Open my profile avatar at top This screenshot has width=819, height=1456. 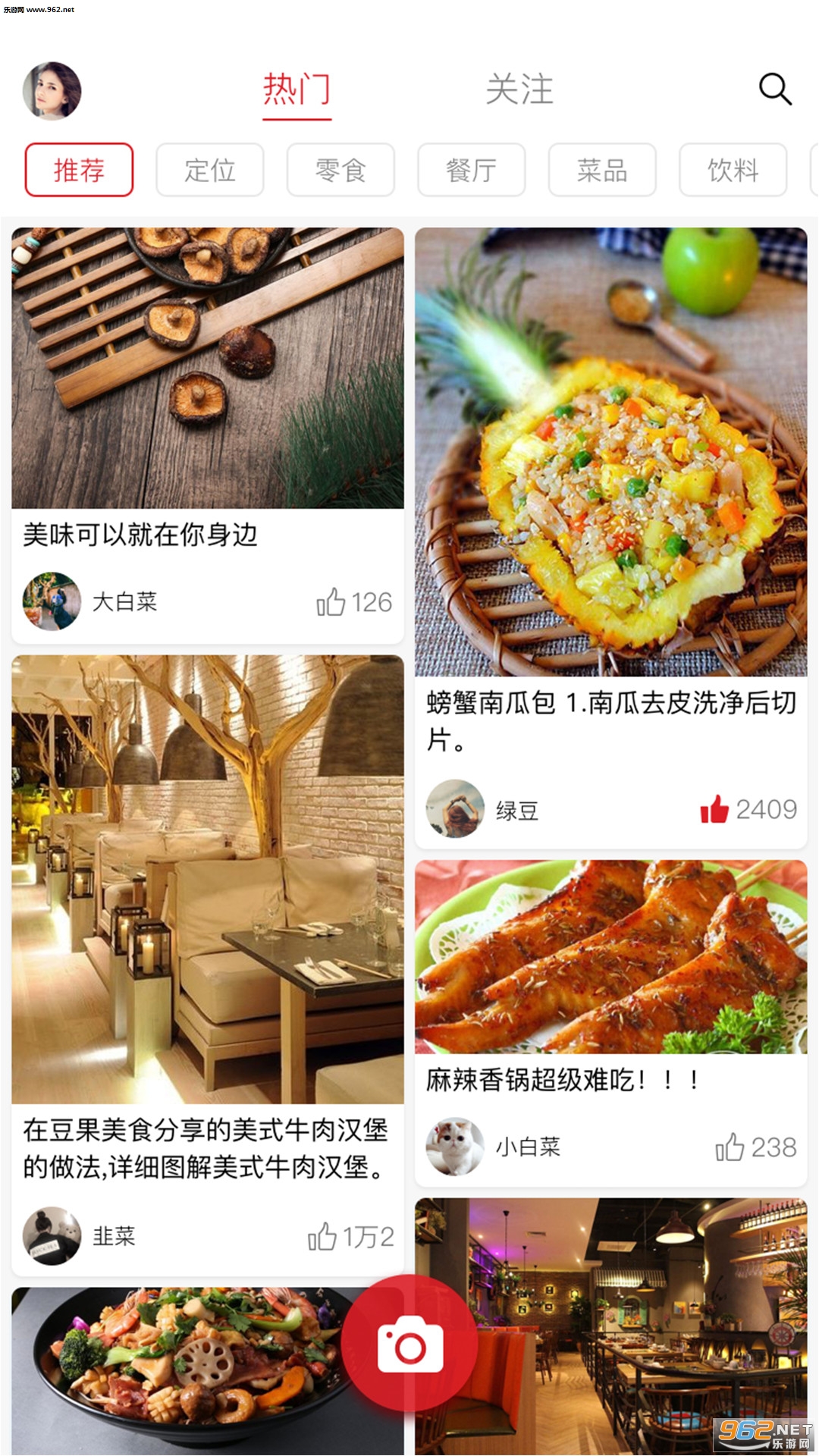(x=52, y=91)
